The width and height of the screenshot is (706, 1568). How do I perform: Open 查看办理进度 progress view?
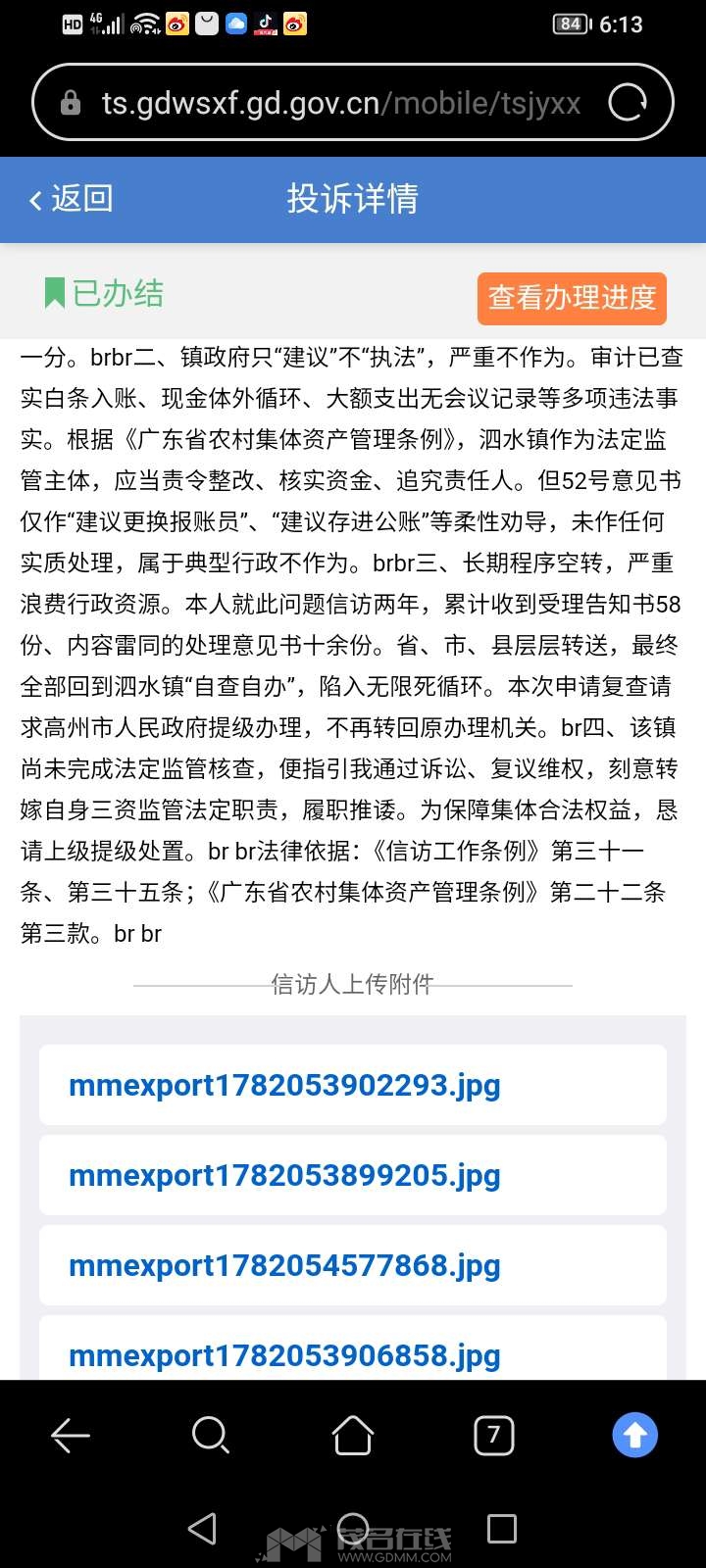pyautogui.click(x=572, y=298)
